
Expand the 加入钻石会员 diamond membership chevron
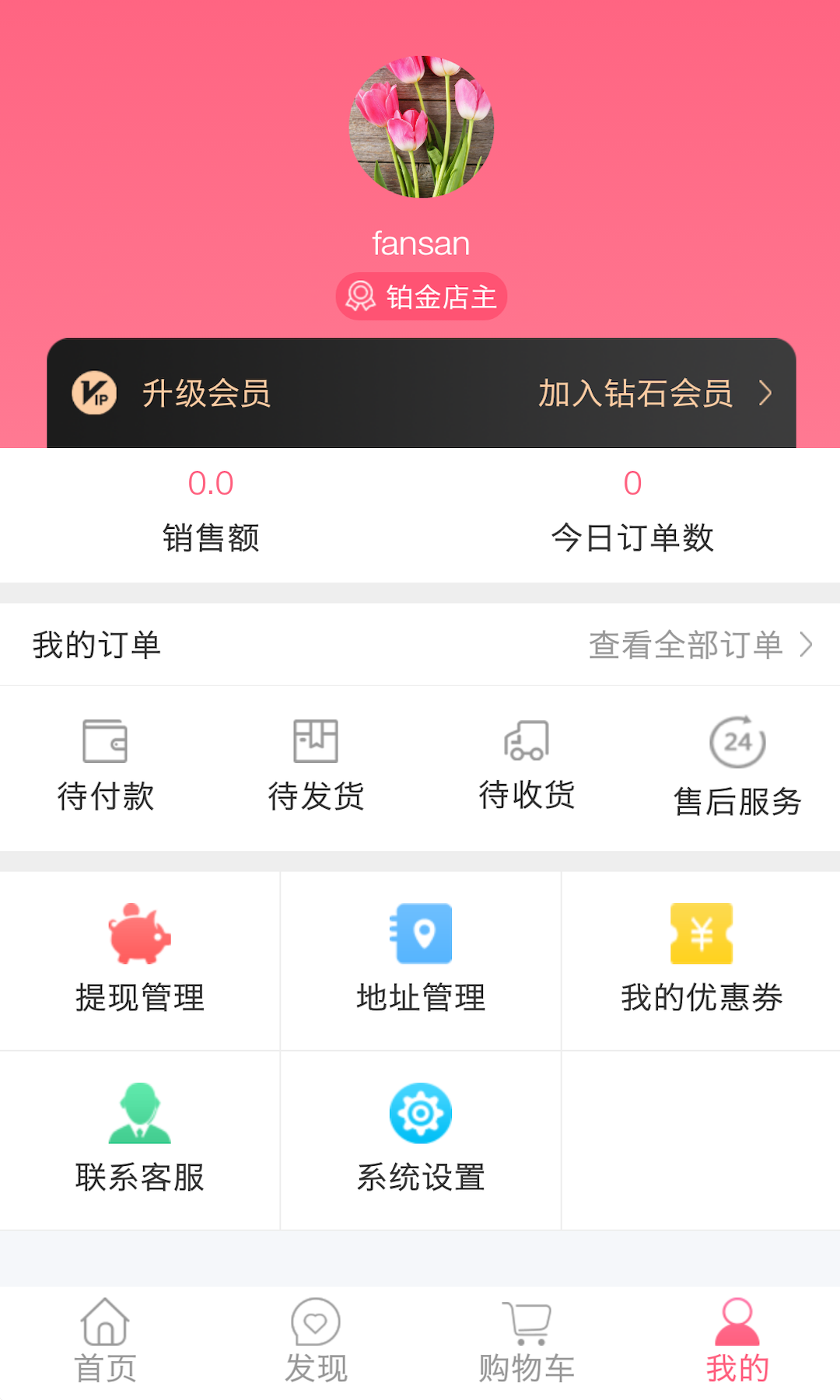pyautogui.click(x=765, y=394)
